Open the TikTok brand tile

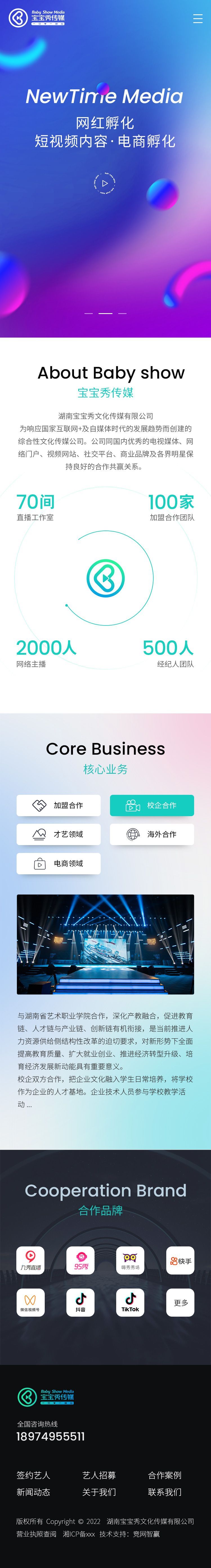tap(131, 1303)
